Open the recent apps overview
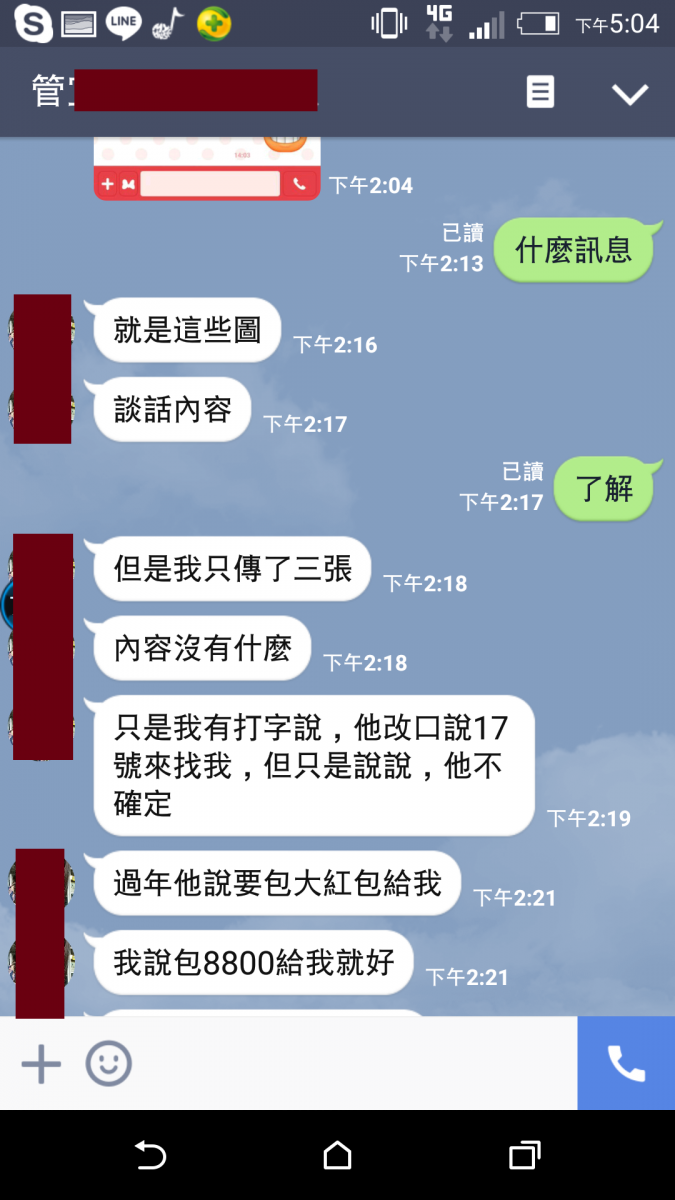 coord(524,1156)
